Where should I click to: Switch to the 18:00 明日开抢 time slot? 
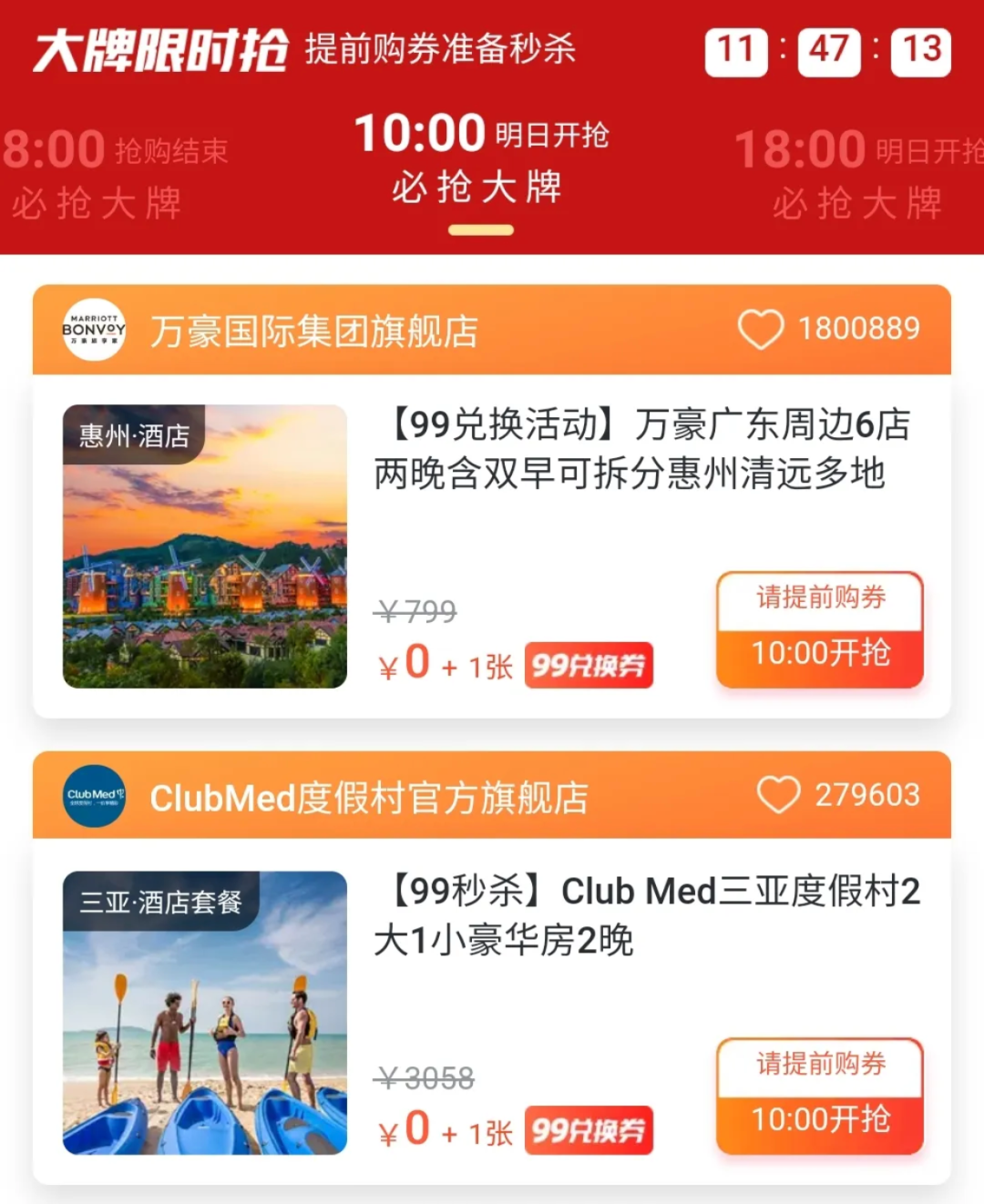pos(856,173)
